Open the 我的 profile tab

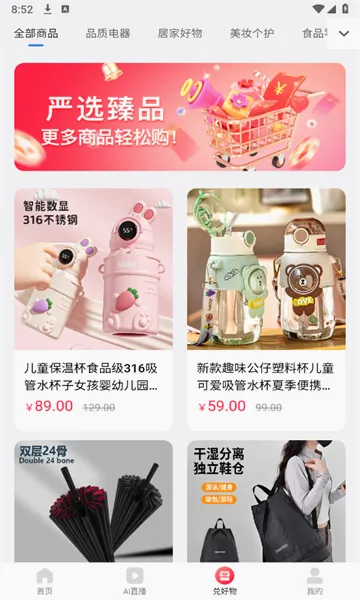point(314,581)
